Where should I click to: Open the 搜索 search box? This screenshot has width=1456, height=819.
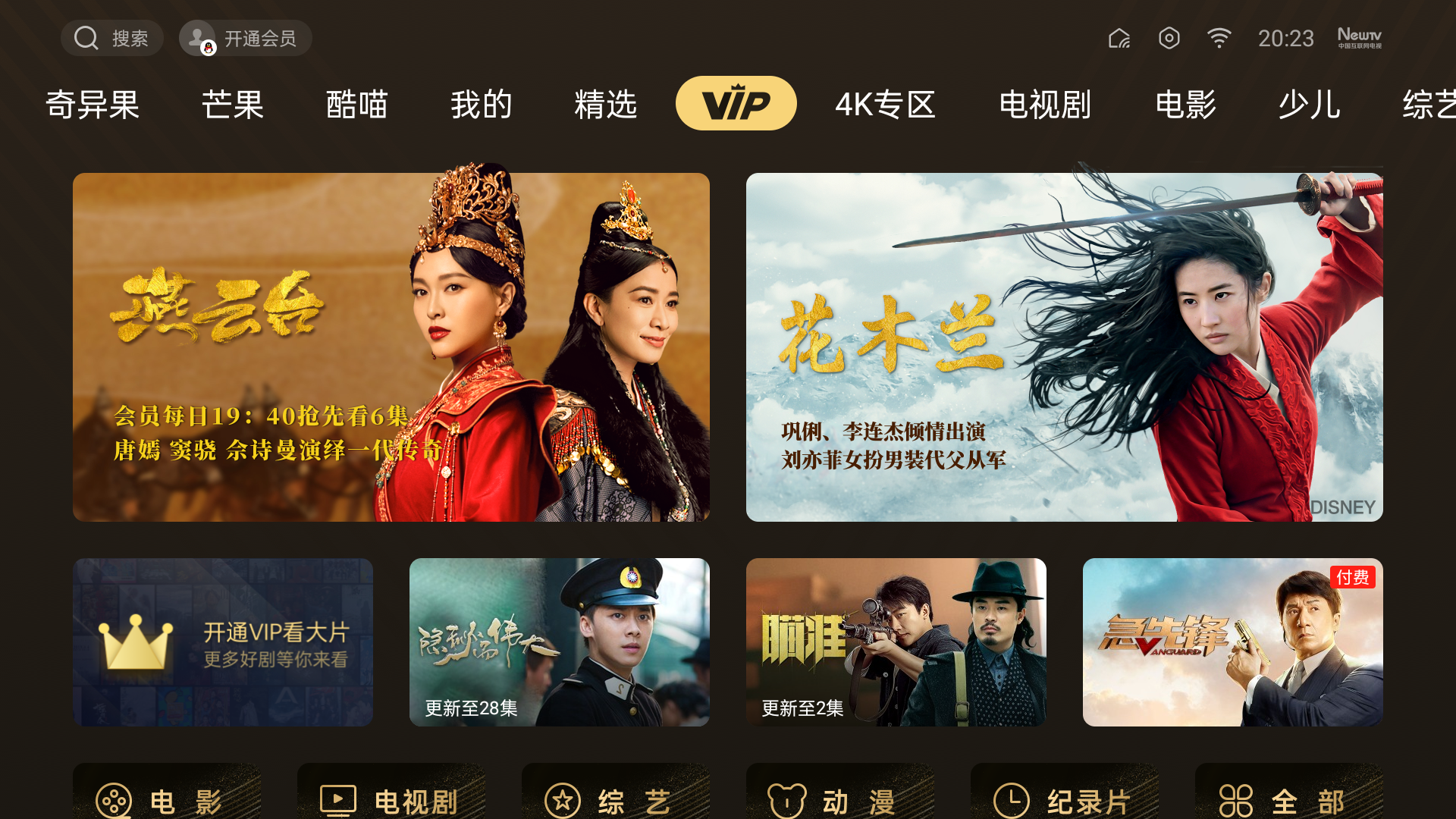pyautogui.click(x=111, y=38)
